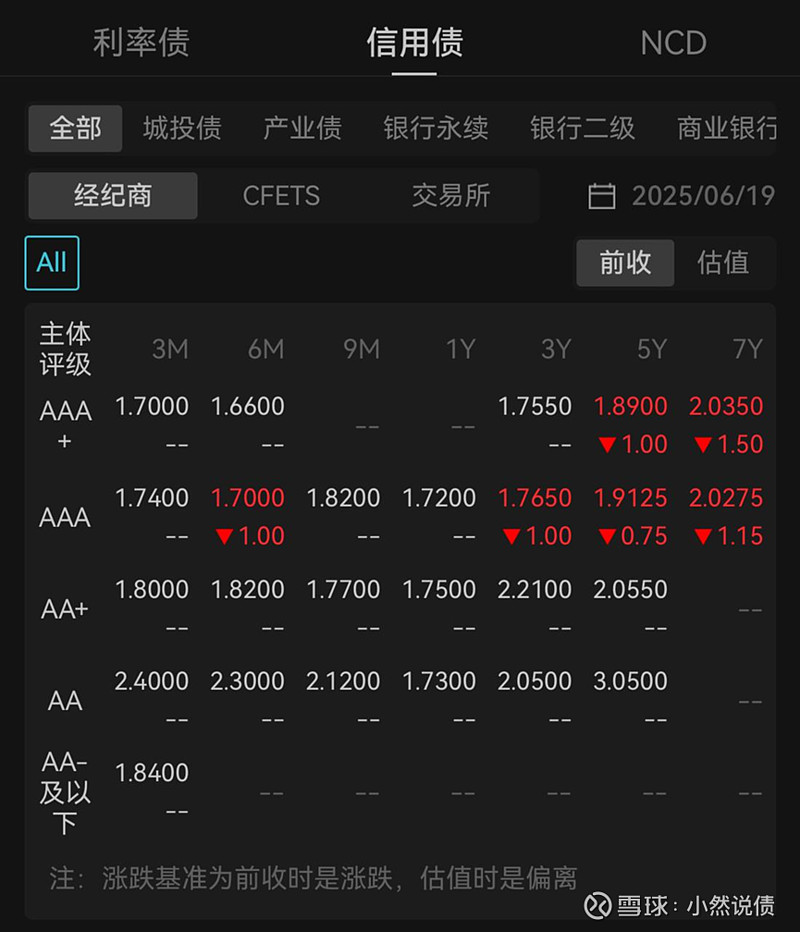Select the 银行永续 bond filter
This screenshot has width=800, height=932.
tap(435, 128)
